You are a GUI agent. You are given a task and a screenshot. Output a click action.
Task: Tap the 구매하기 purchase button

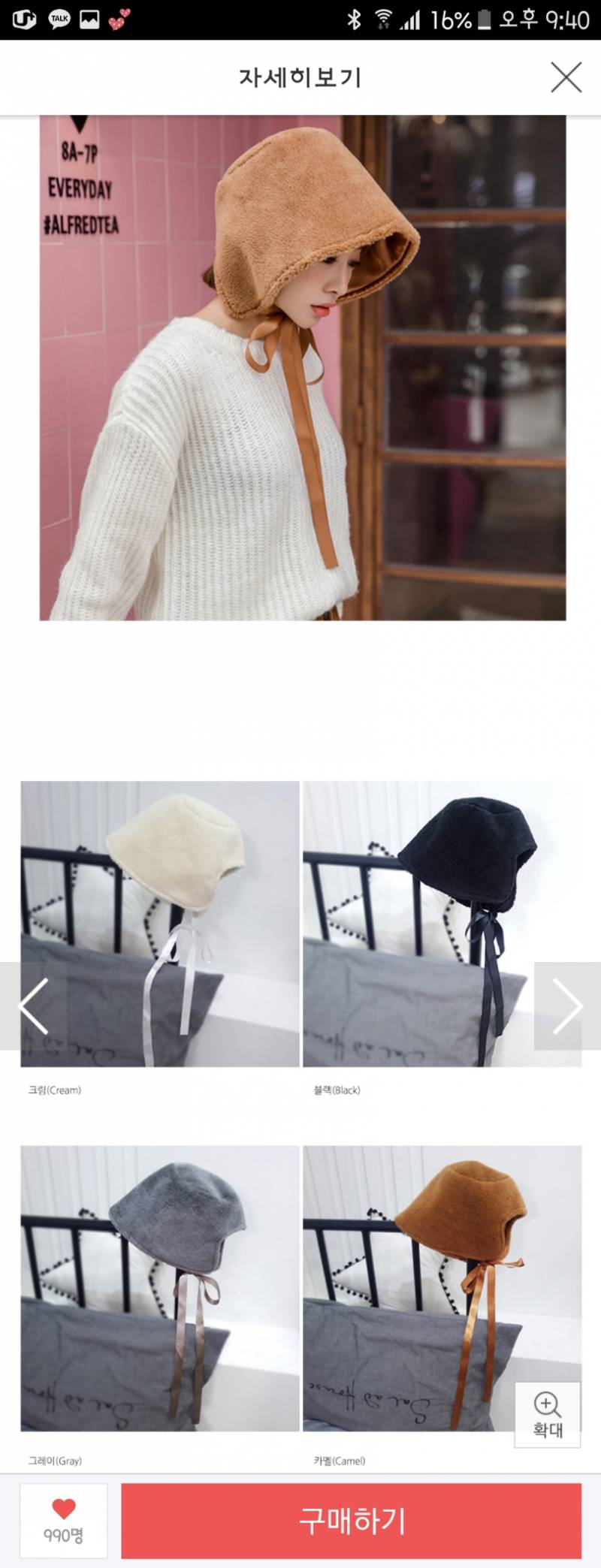[x=352, y=1520]
